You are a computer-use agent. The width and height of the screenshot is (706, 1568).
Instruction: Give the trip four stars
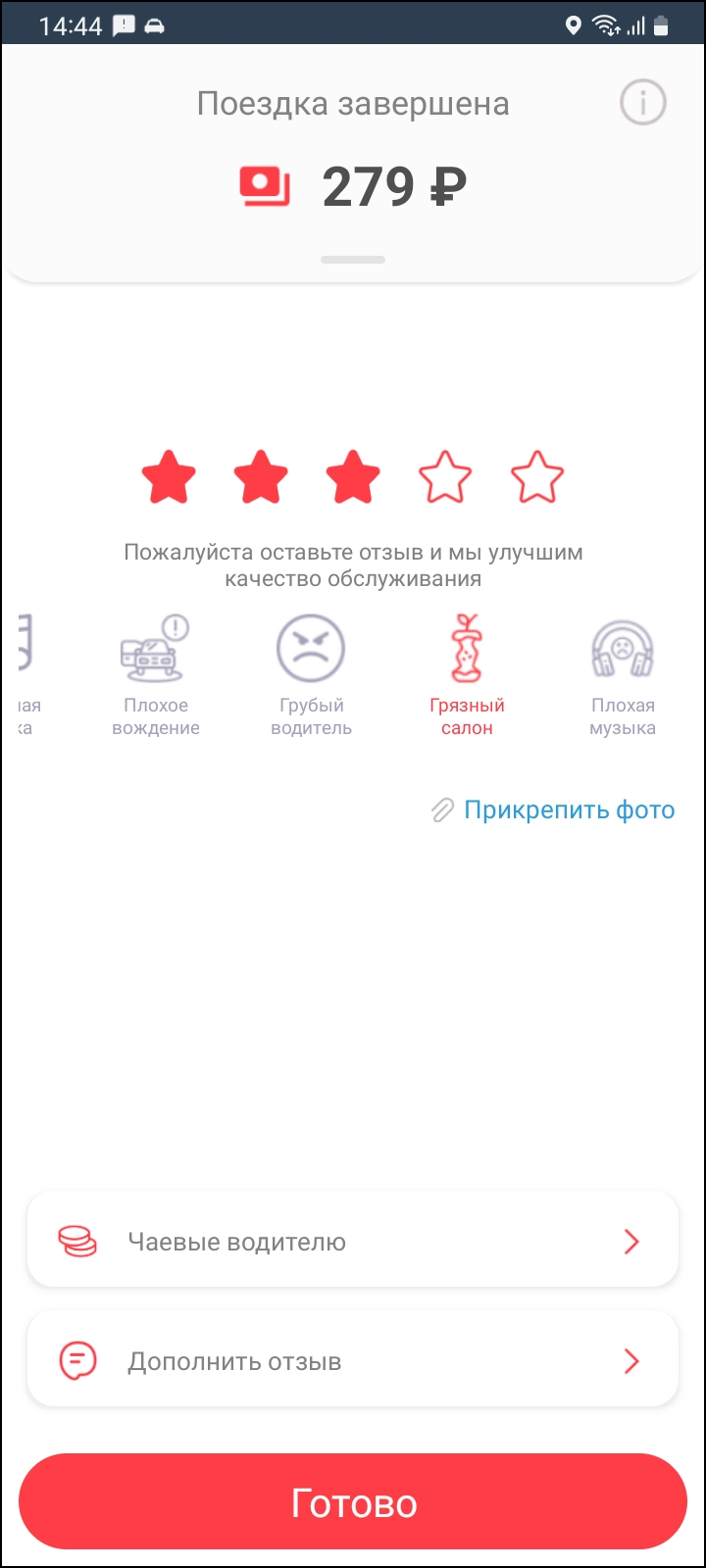point(445,477)
